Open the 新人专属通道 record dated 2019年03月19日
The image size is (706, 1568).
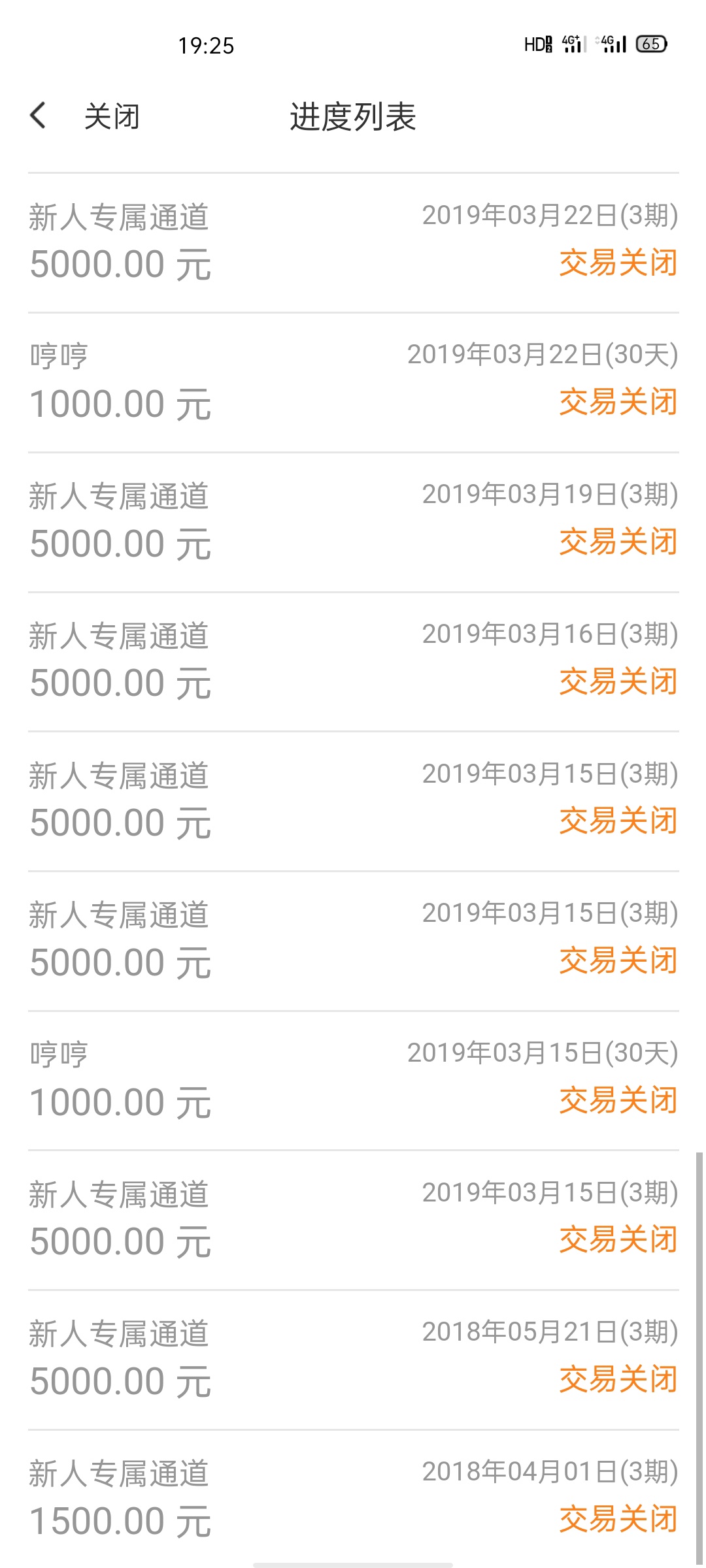point(353,523)
